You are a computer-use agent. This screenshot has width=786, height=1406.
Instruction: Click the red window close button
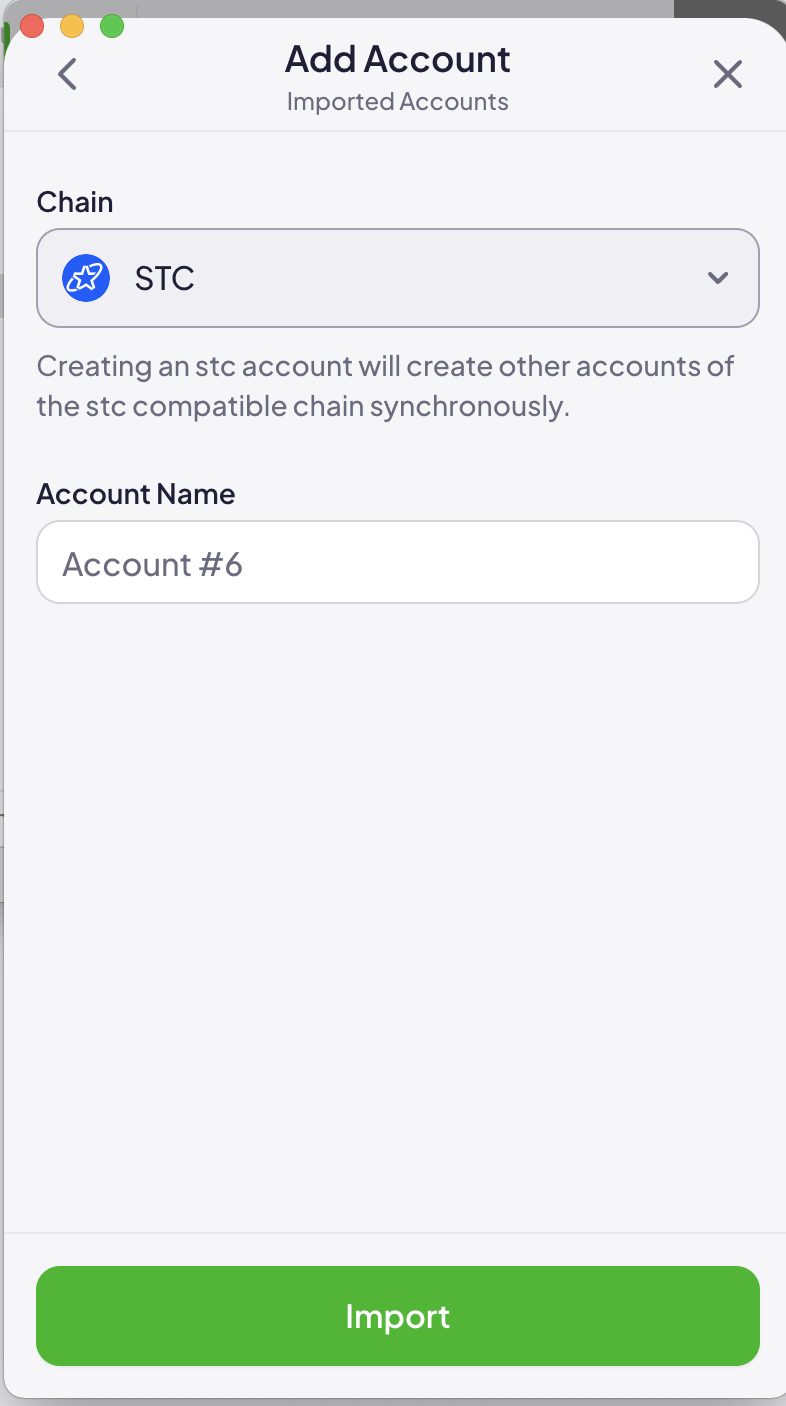(x=32, y=27)
